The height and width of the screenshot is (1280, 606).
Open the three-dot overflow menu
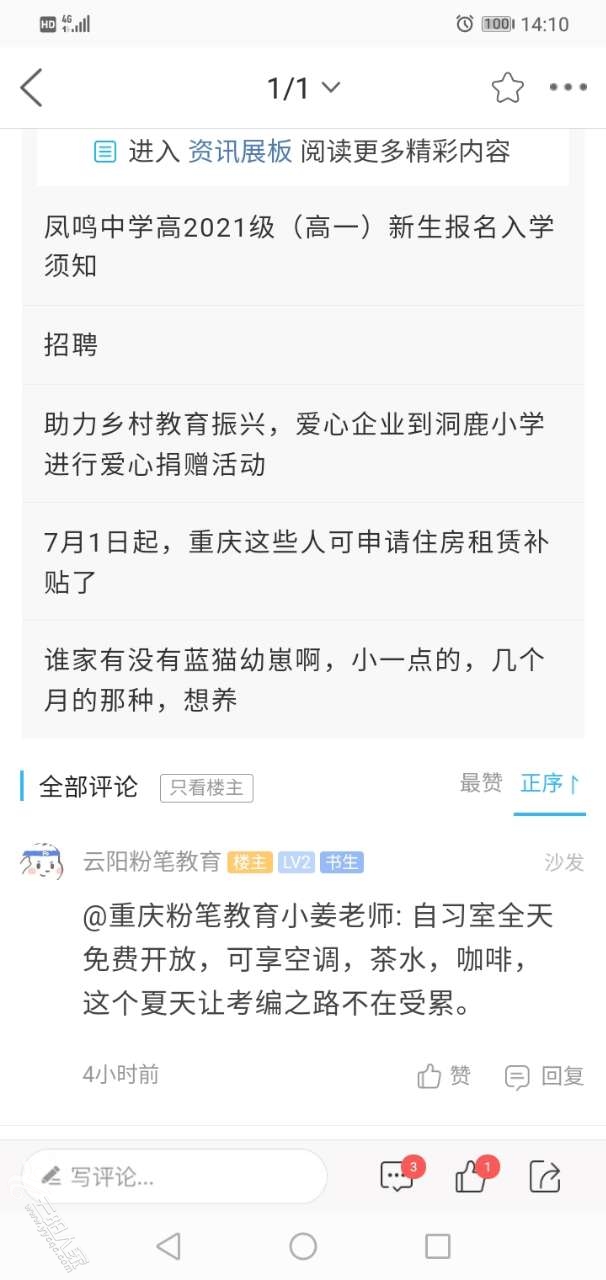(x=568, y=88)
